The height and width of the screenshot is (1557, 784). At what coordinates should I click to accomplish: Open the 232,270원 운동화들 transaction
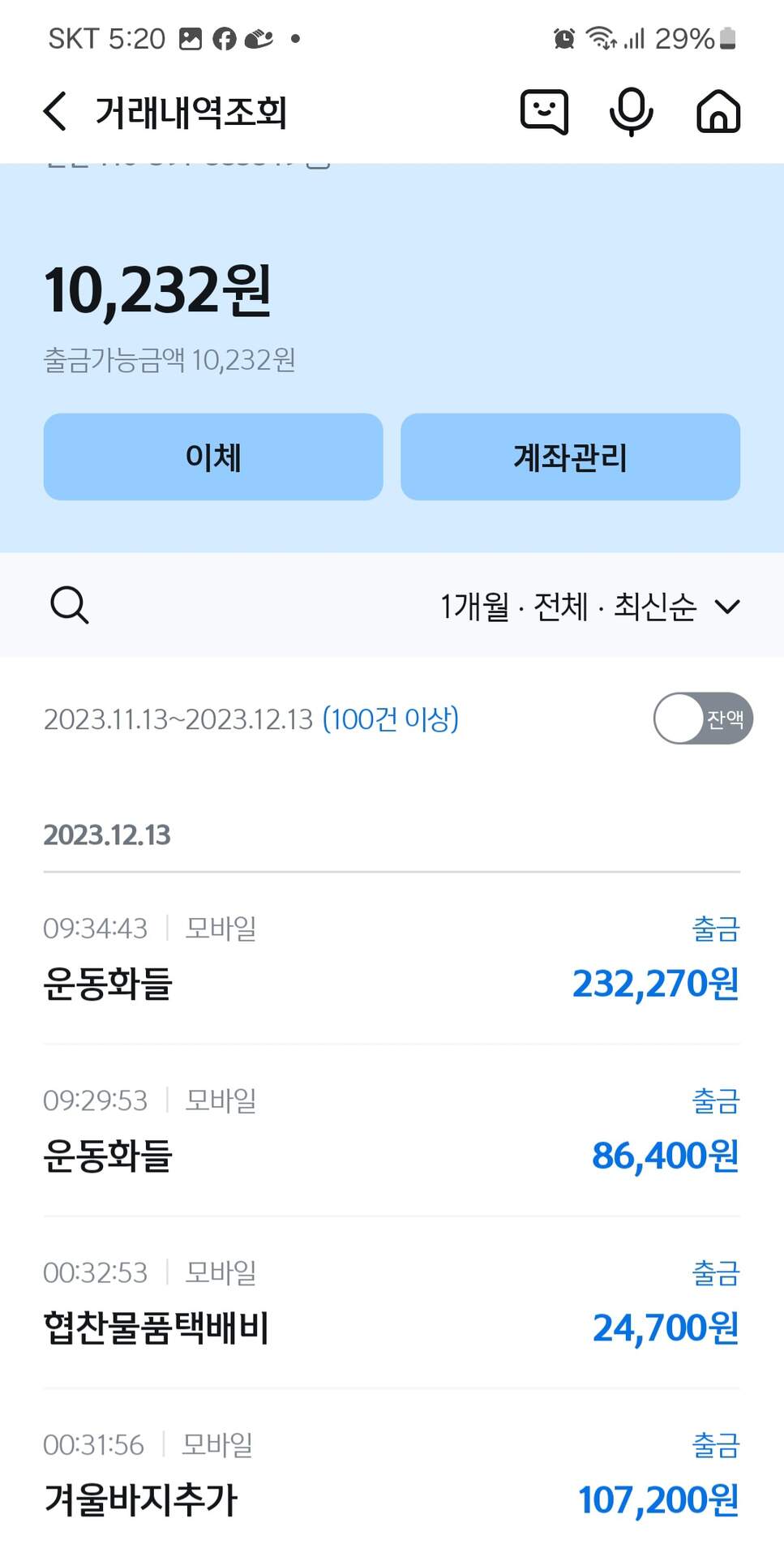392,959
